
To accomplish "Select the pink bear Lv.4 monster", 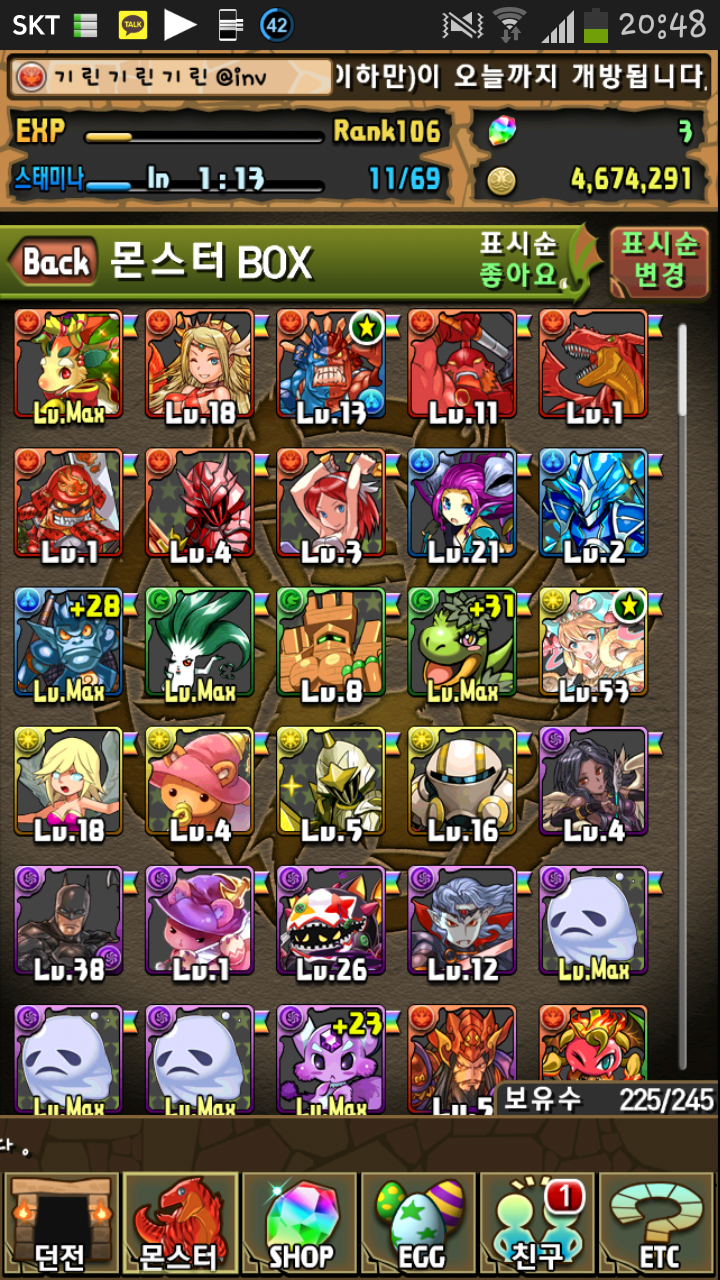I will [x=199, y=781].
